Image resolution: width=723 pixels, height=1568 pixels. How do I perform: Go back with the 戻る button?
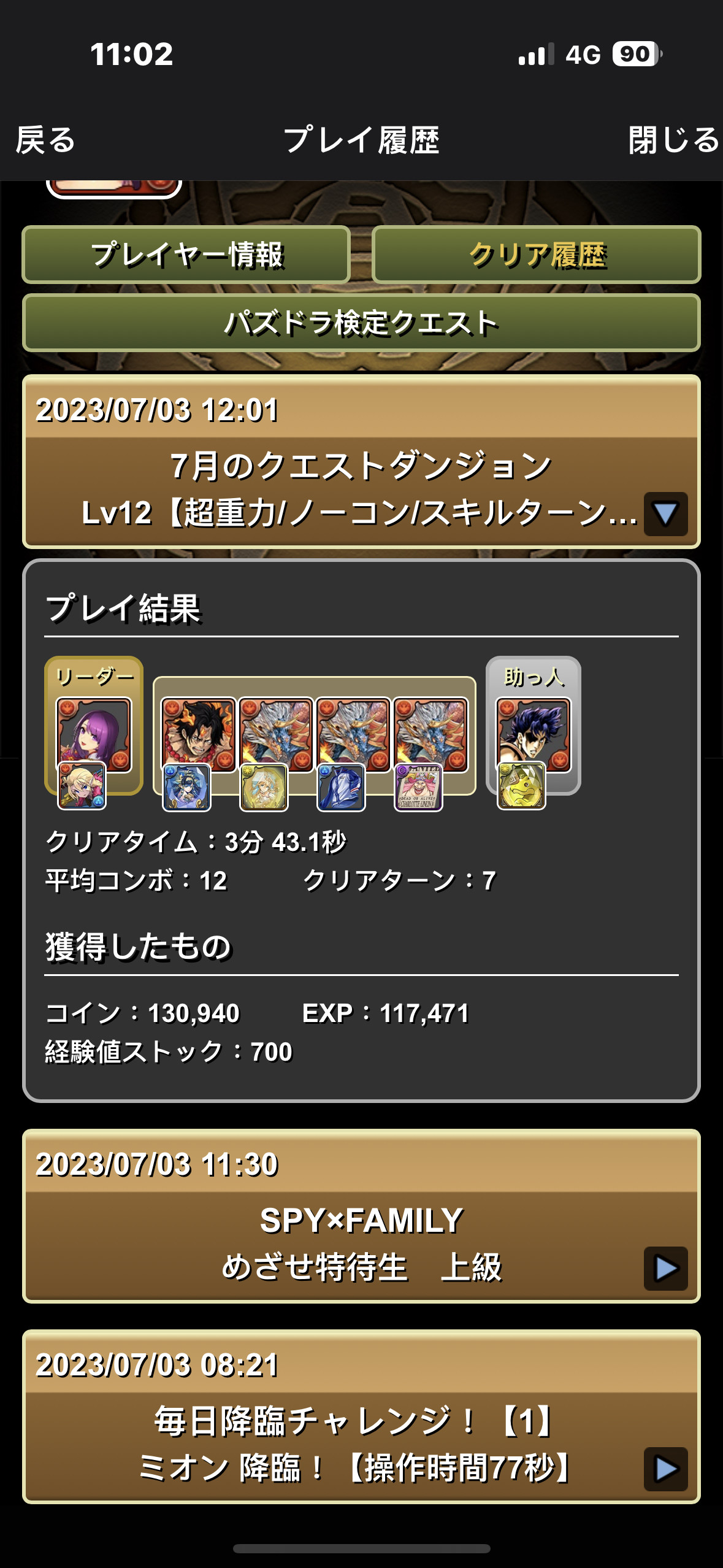45,140
